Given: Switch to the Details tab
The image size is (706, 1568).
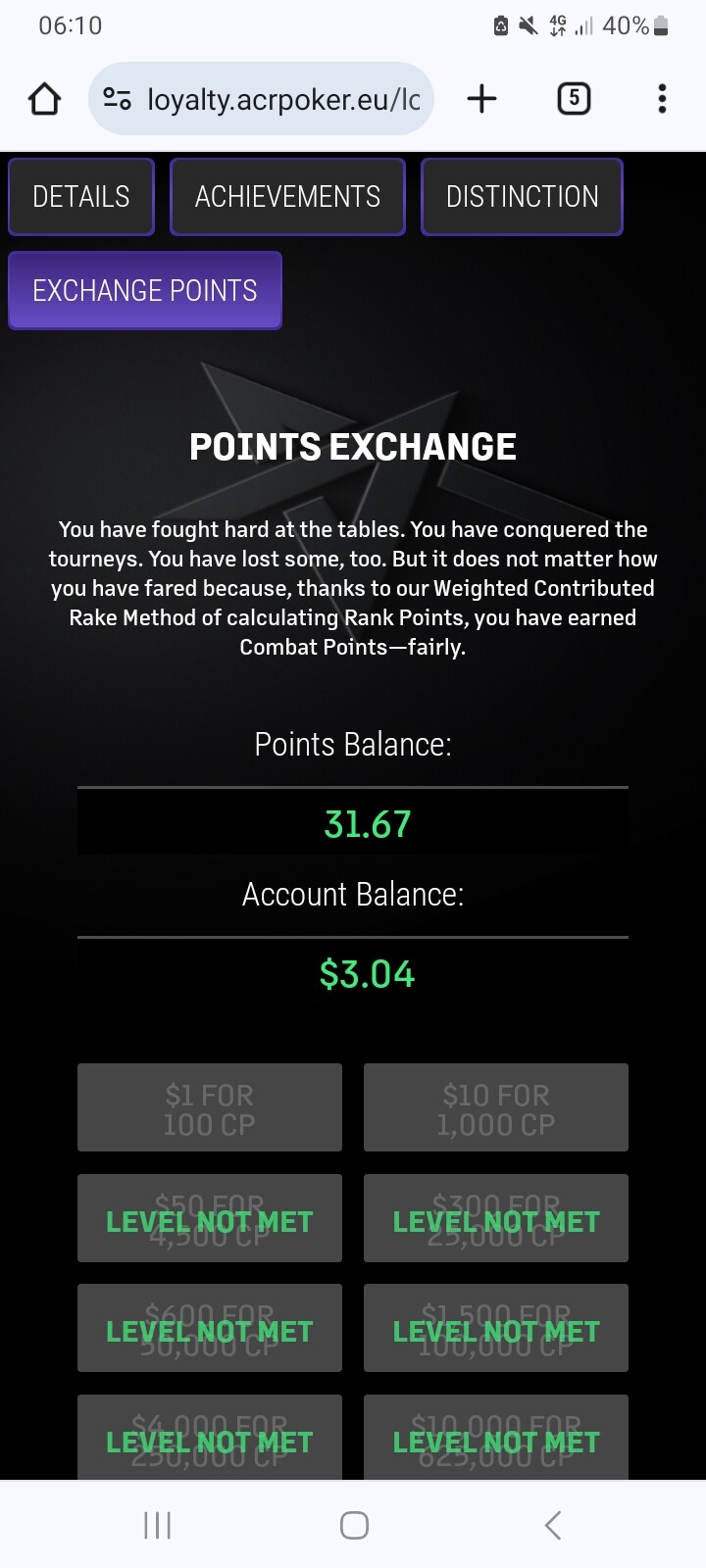Looking at the screenshot, I should (x=81, y=197).
